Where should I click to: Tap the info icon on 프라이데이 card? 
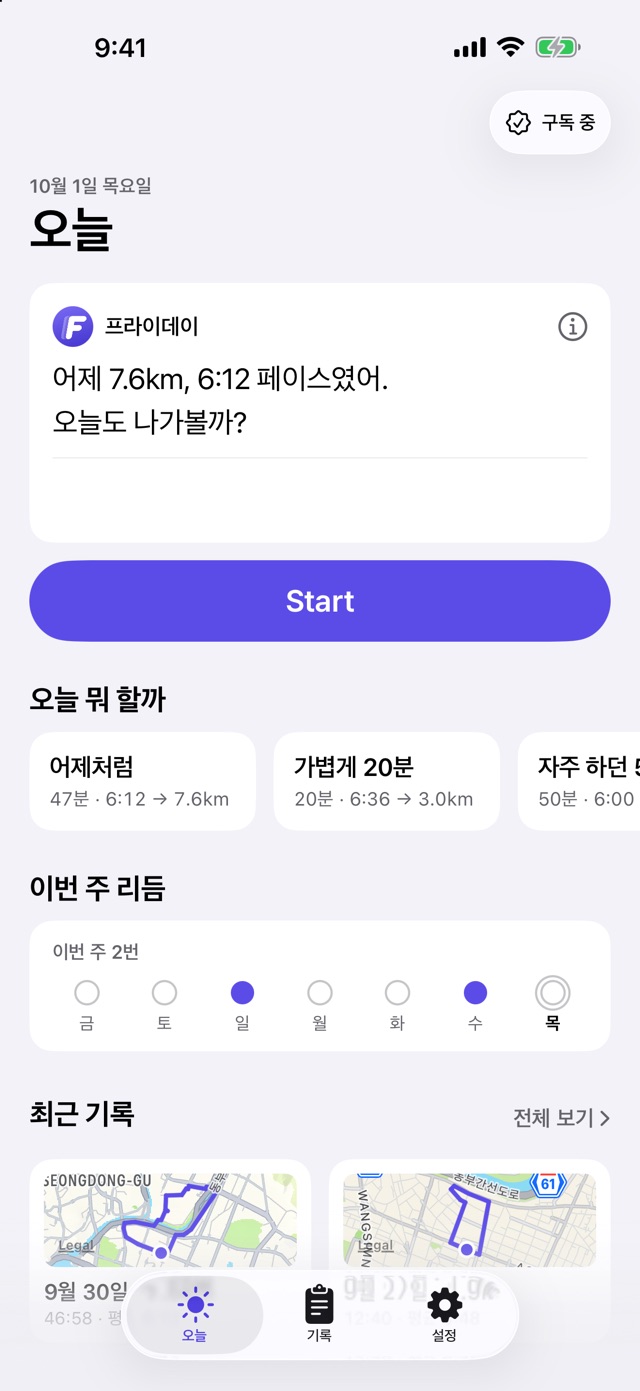coord(572,327)
